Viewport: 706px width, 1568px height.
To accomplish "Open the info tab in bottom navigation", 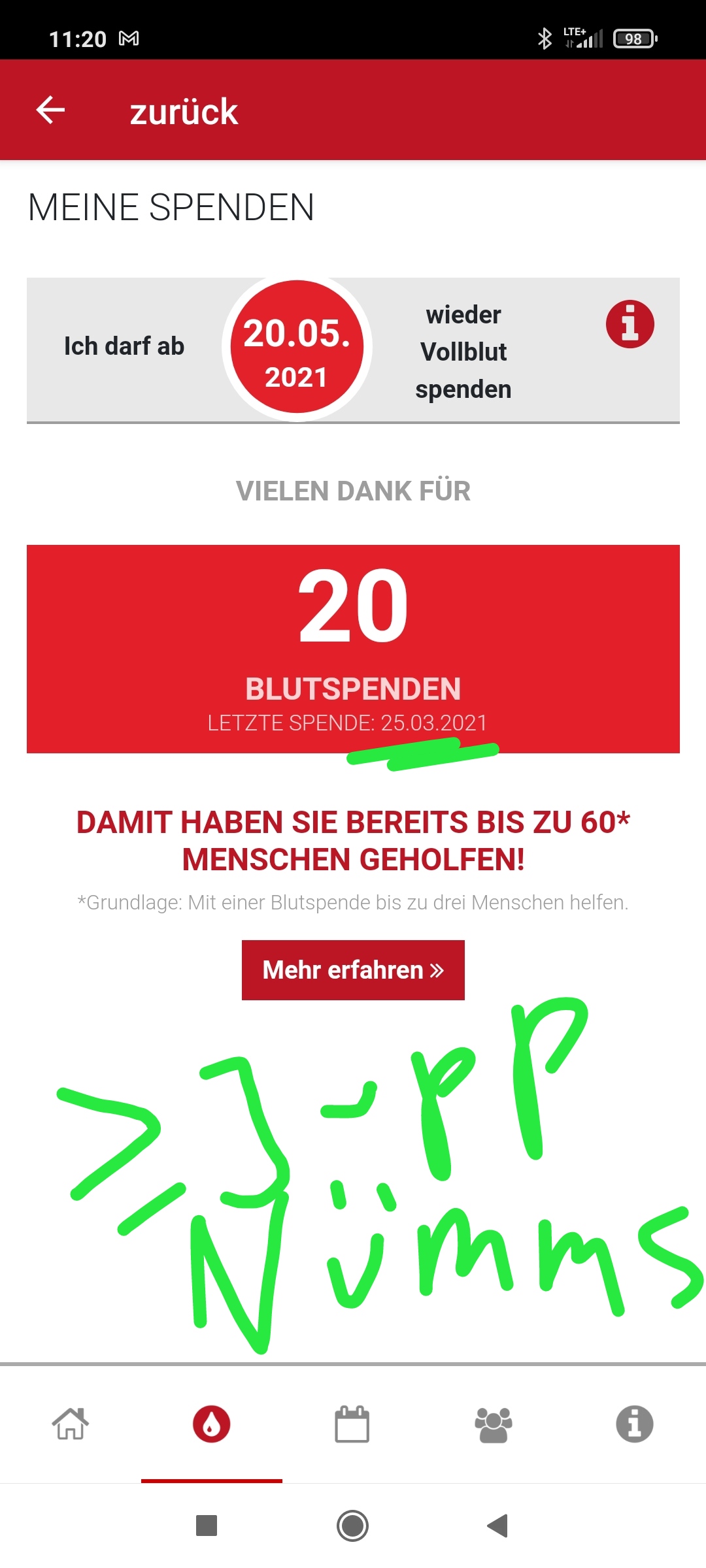I will click(634, 1424).
